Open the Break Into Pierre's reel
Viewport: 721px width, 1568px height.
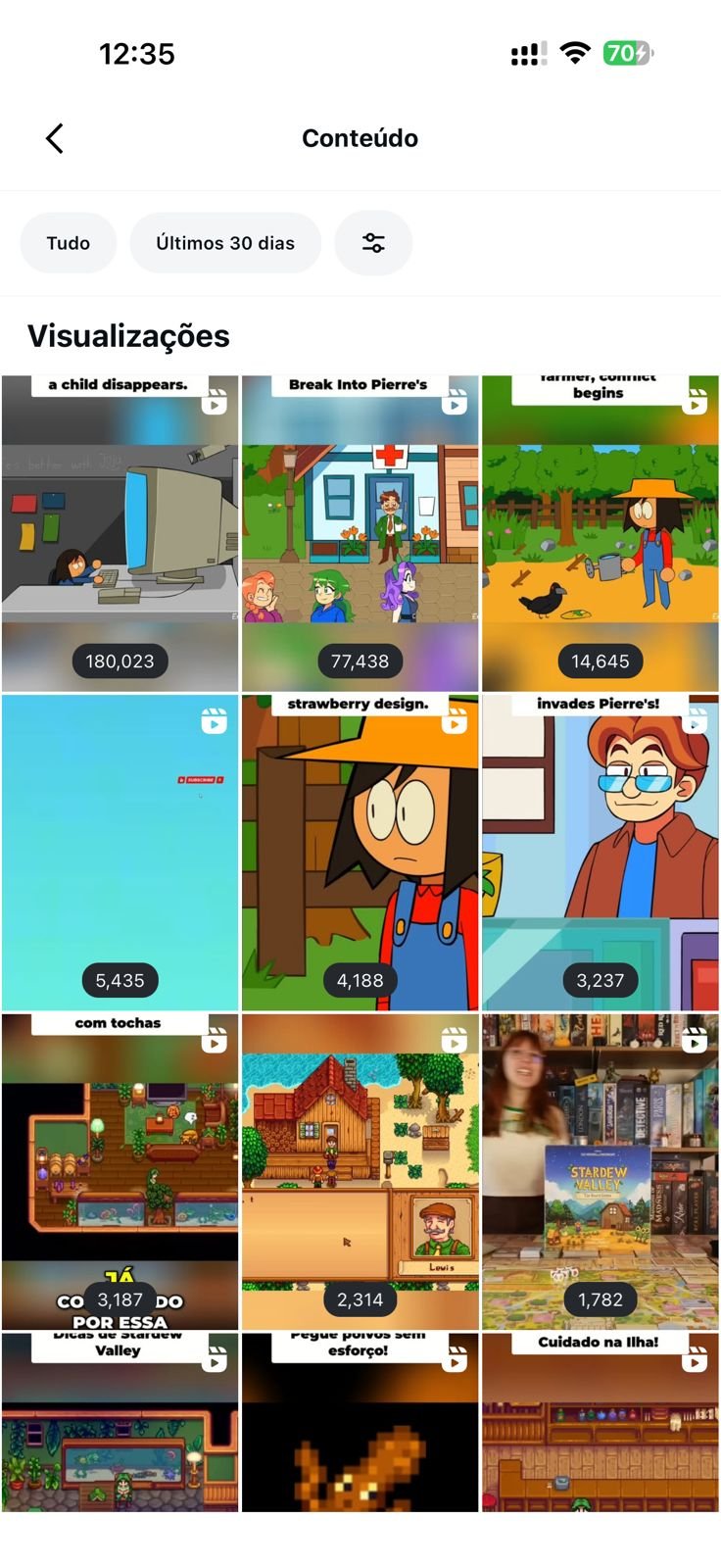(360, 533)
